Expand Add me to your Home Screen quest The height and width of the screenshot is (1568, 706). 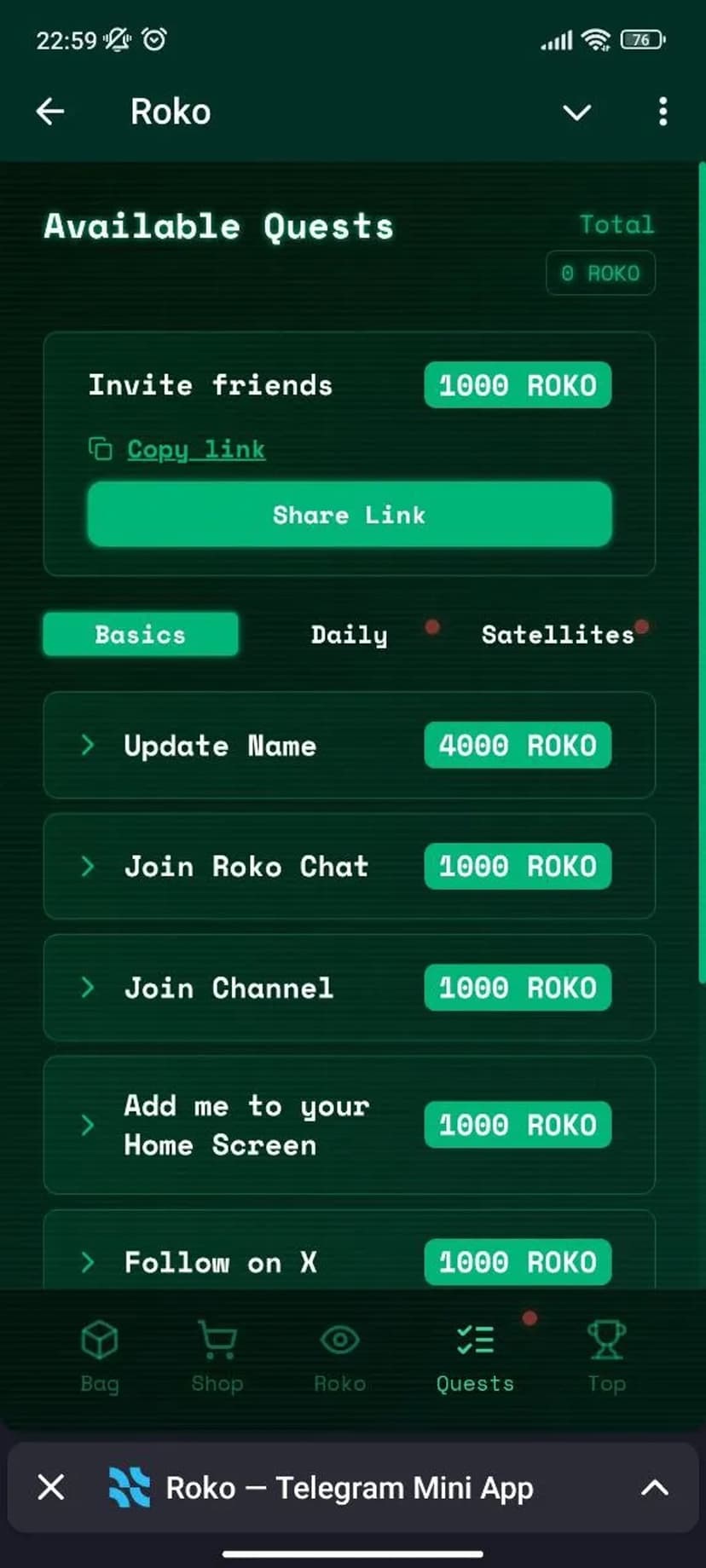349,1125
